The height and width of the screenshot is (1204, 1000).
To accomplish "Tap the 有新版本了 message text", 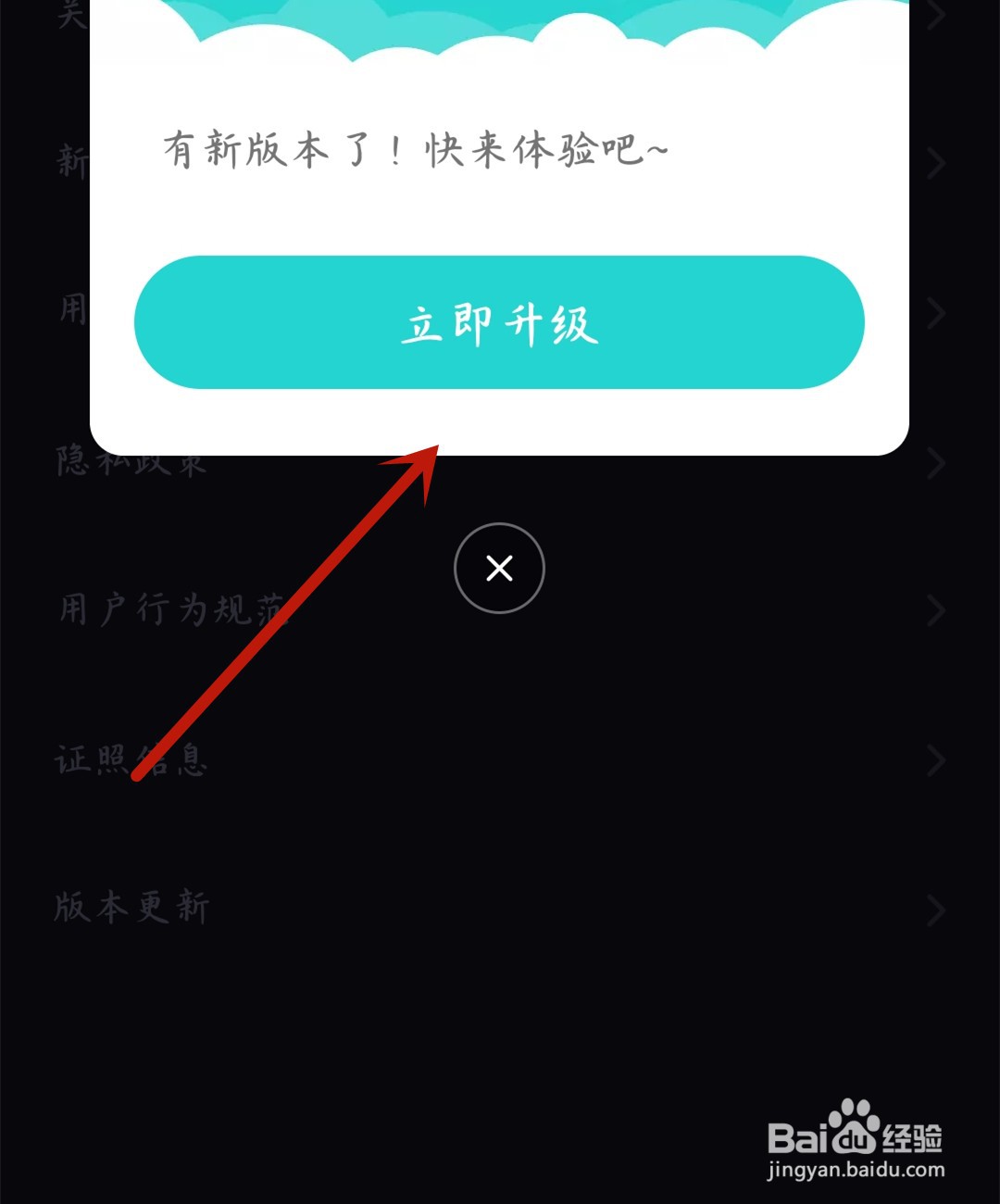I will tap(414, 148).
